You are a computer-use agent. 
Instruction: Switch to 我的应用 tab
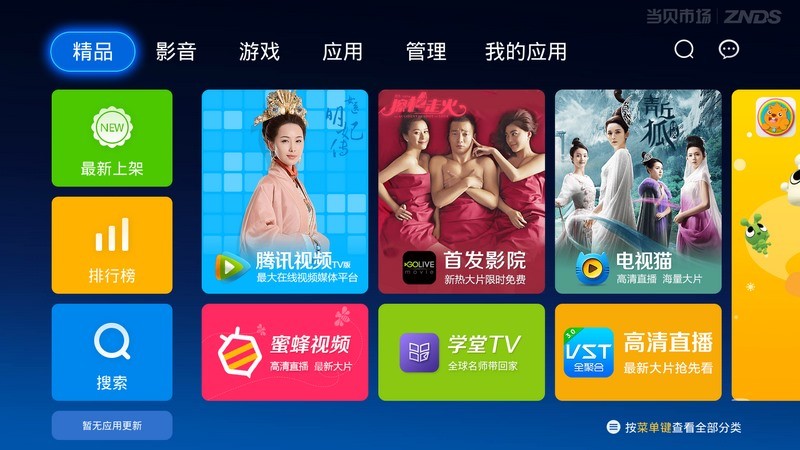click(x=525, y=52)
